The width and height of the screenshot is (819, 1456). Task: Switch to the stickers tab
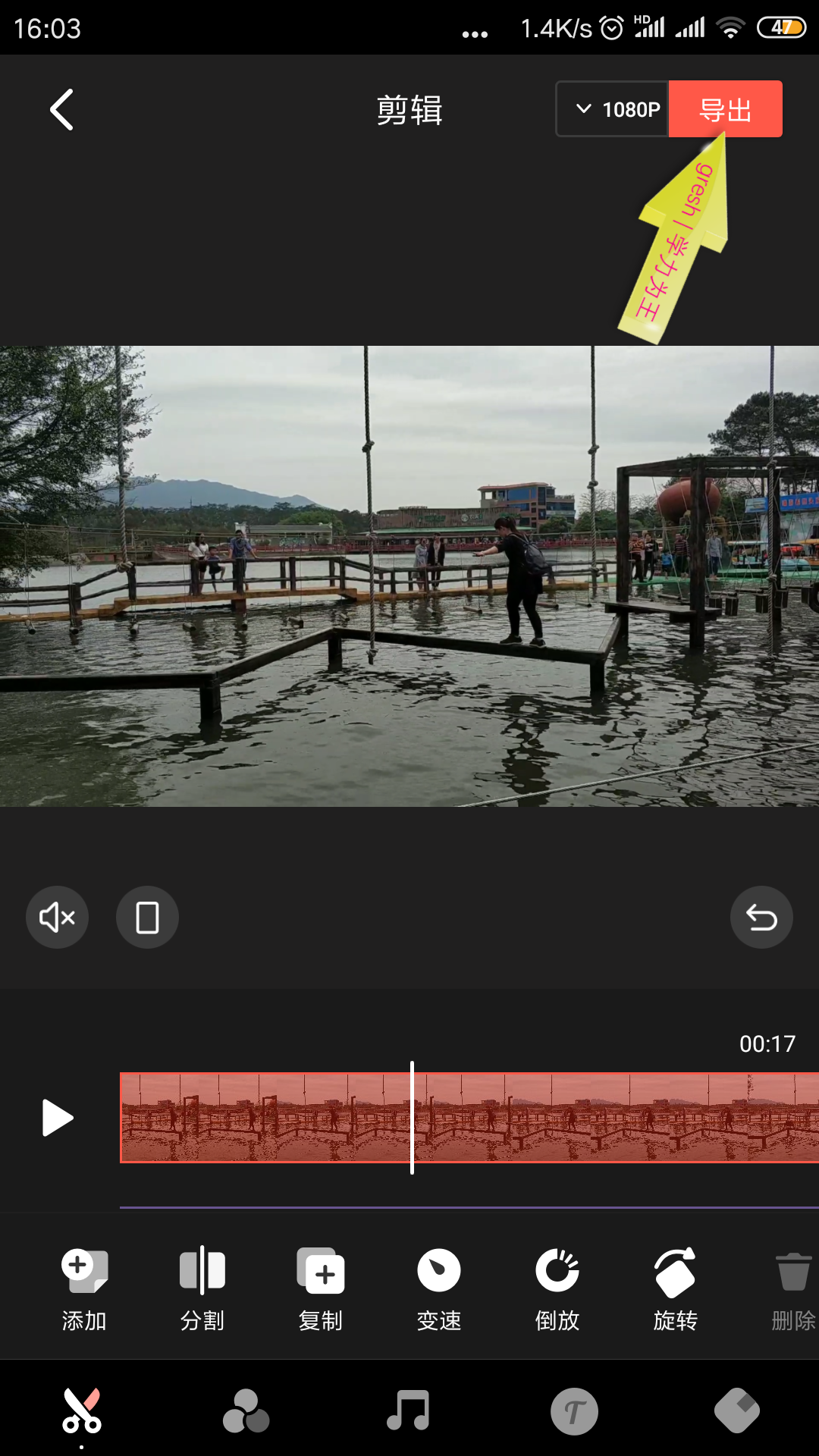[x=736, y=1411]
